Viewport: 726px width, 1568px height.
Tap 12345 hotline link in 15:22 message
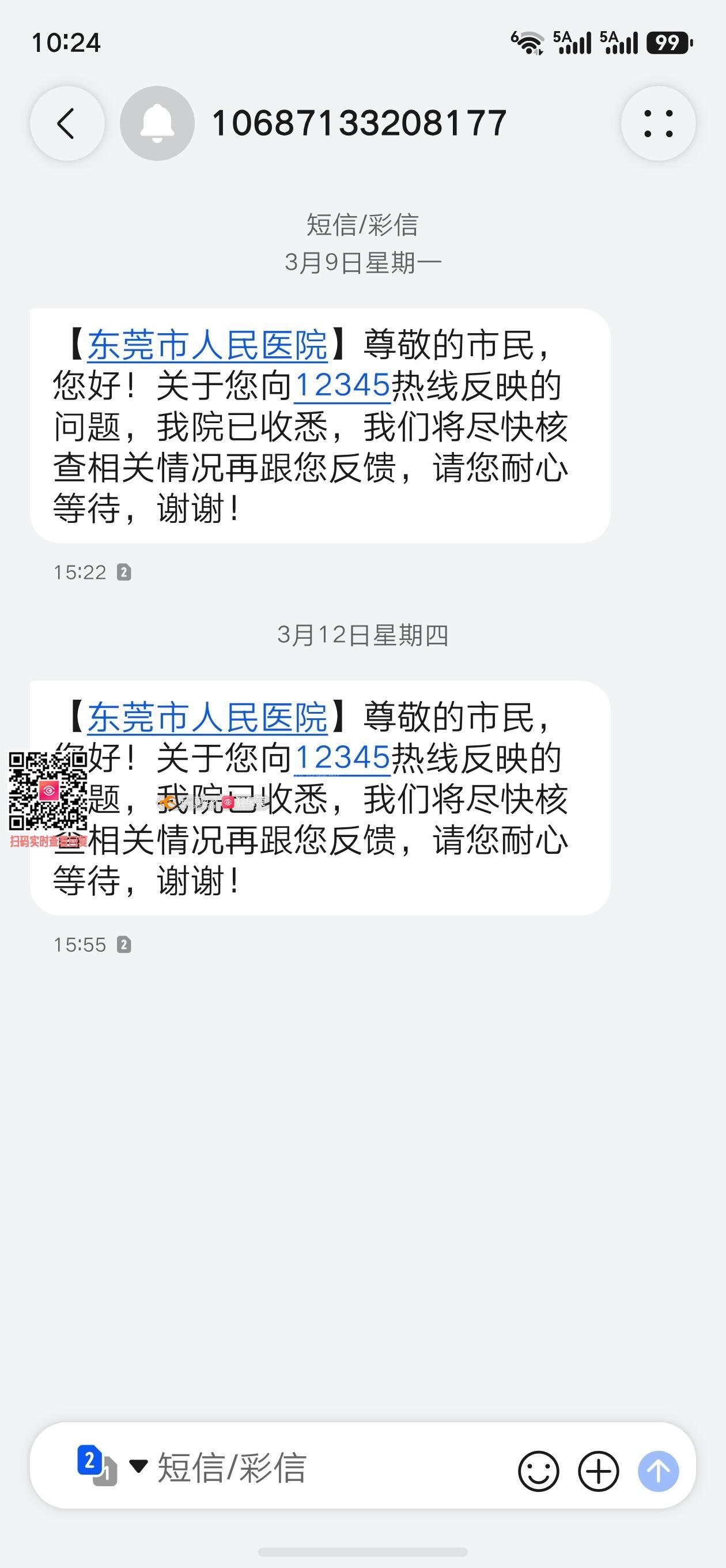pos(342,386)
